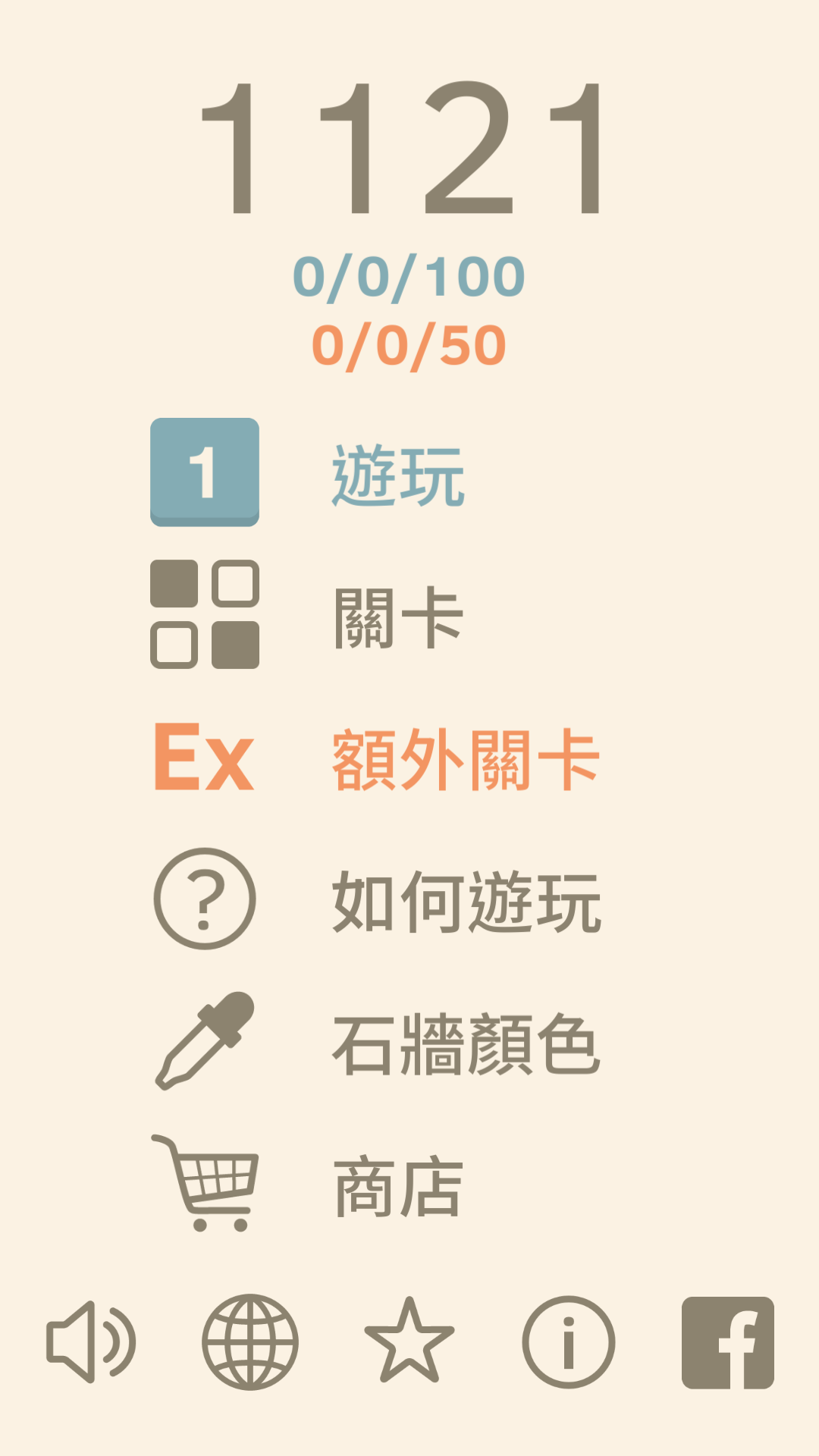Click the orange Ex icon for extra levels
The width and height of the screenshot is (819, 1456).
point(202,758)
